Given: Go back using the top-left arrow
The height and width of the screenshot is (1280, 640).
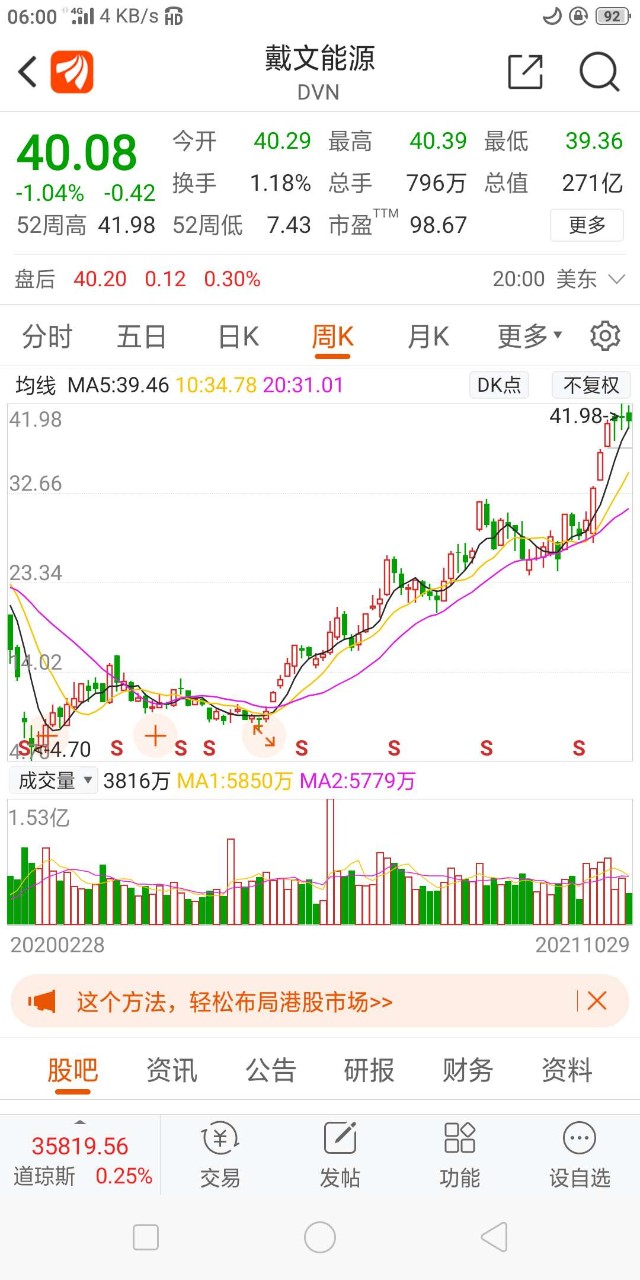Looking at the screenshot, I should tap(28, 72).
